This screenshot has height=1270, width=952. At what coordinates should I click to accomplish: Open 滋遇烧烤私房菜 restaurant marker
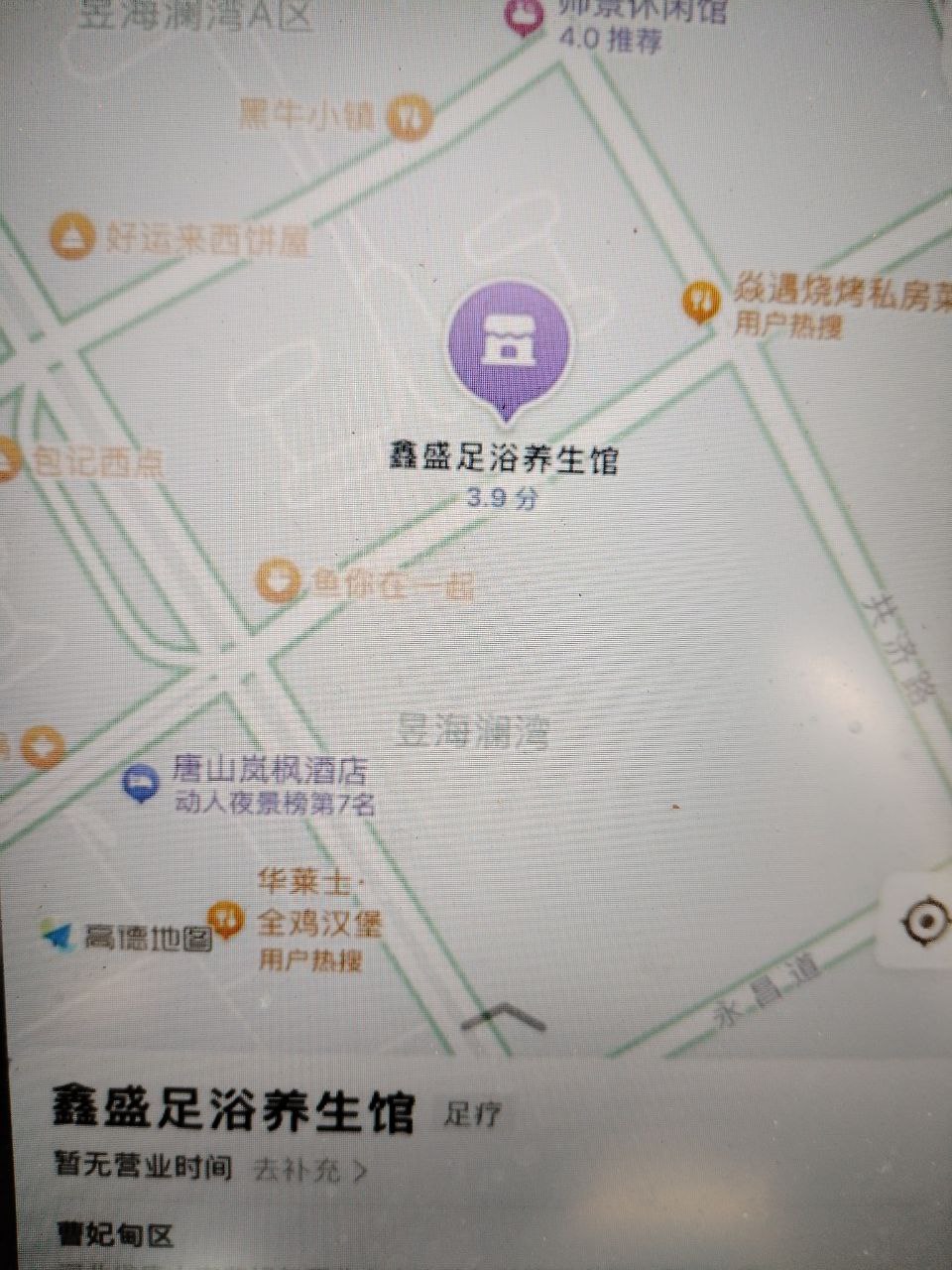click(704, 298)
